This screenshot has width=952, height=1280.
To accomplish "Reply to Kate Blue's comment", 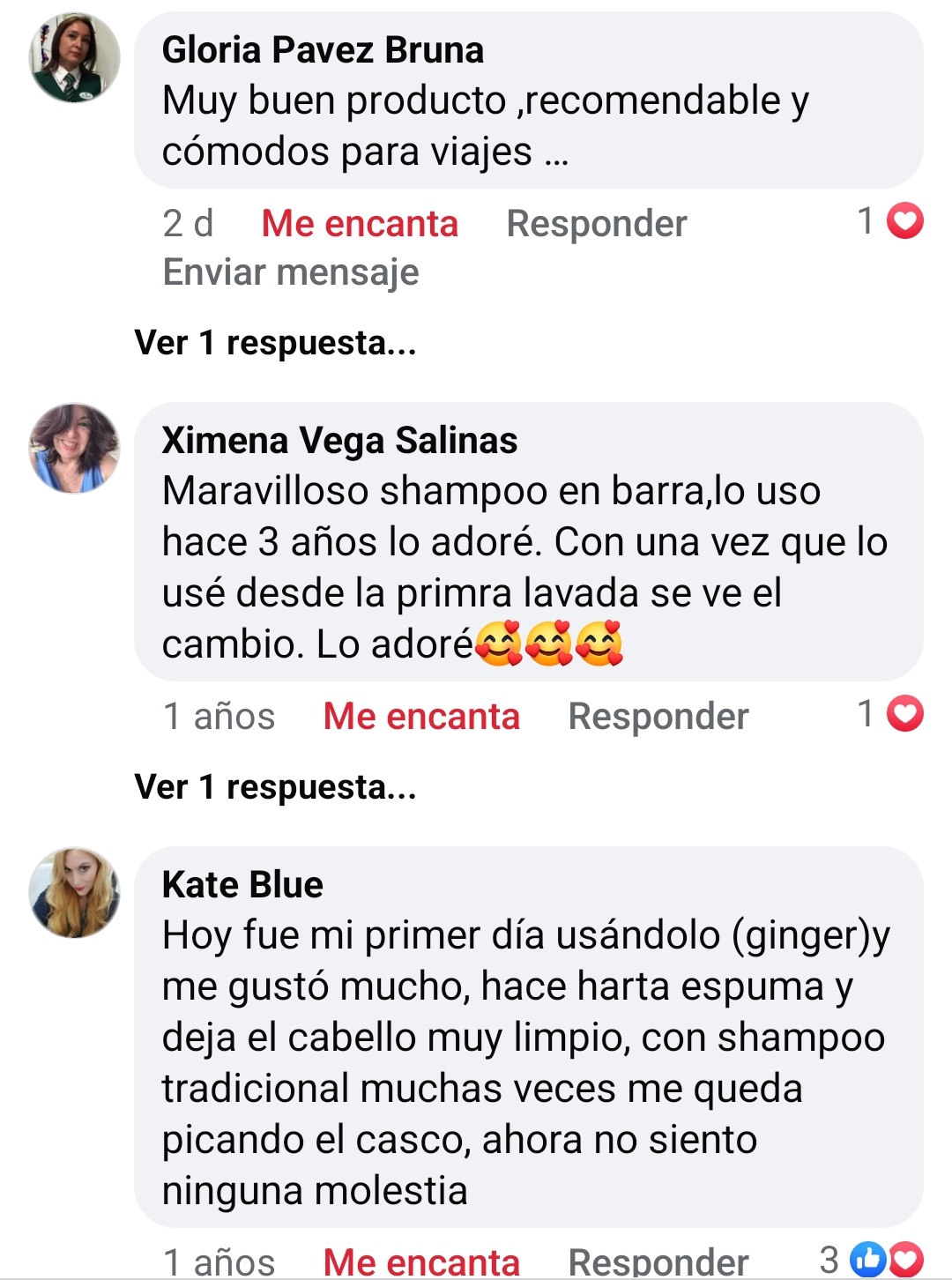I will [x=658, y=1262].
